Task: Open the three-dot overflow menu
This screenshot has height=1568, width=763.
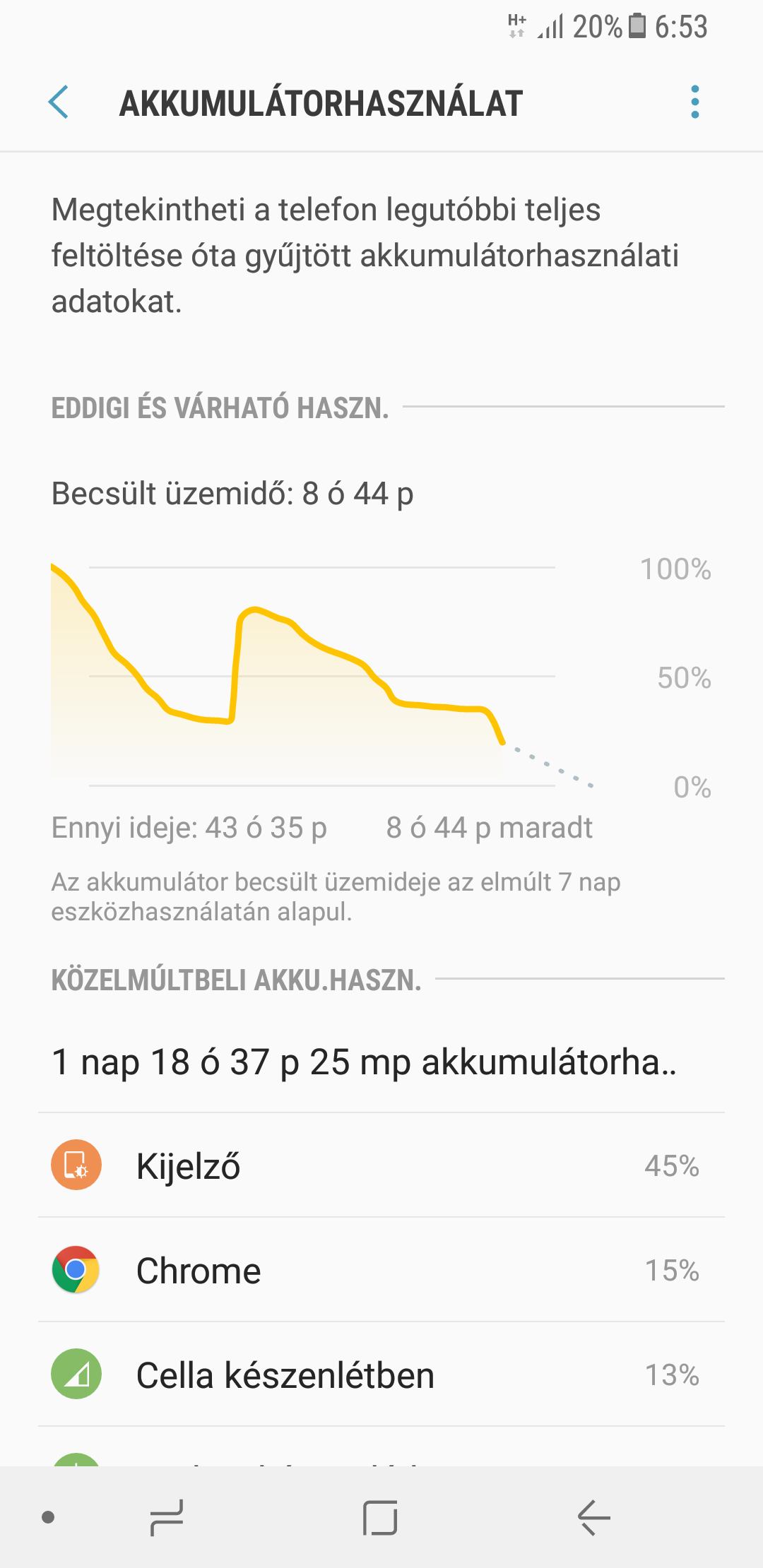Action: 694,102
